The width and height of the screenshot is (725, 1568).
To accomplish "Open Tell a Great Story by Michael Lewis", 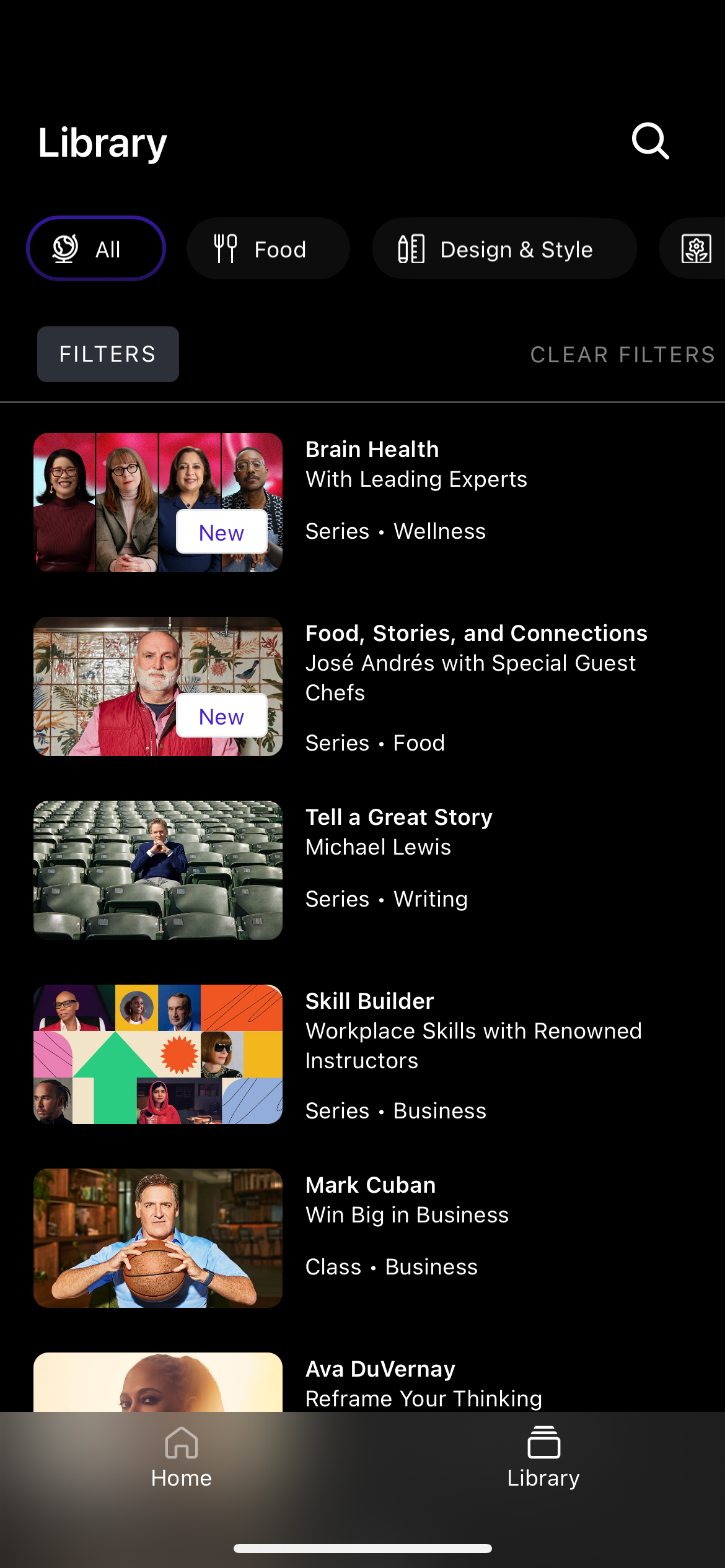I will pos(158,869).
